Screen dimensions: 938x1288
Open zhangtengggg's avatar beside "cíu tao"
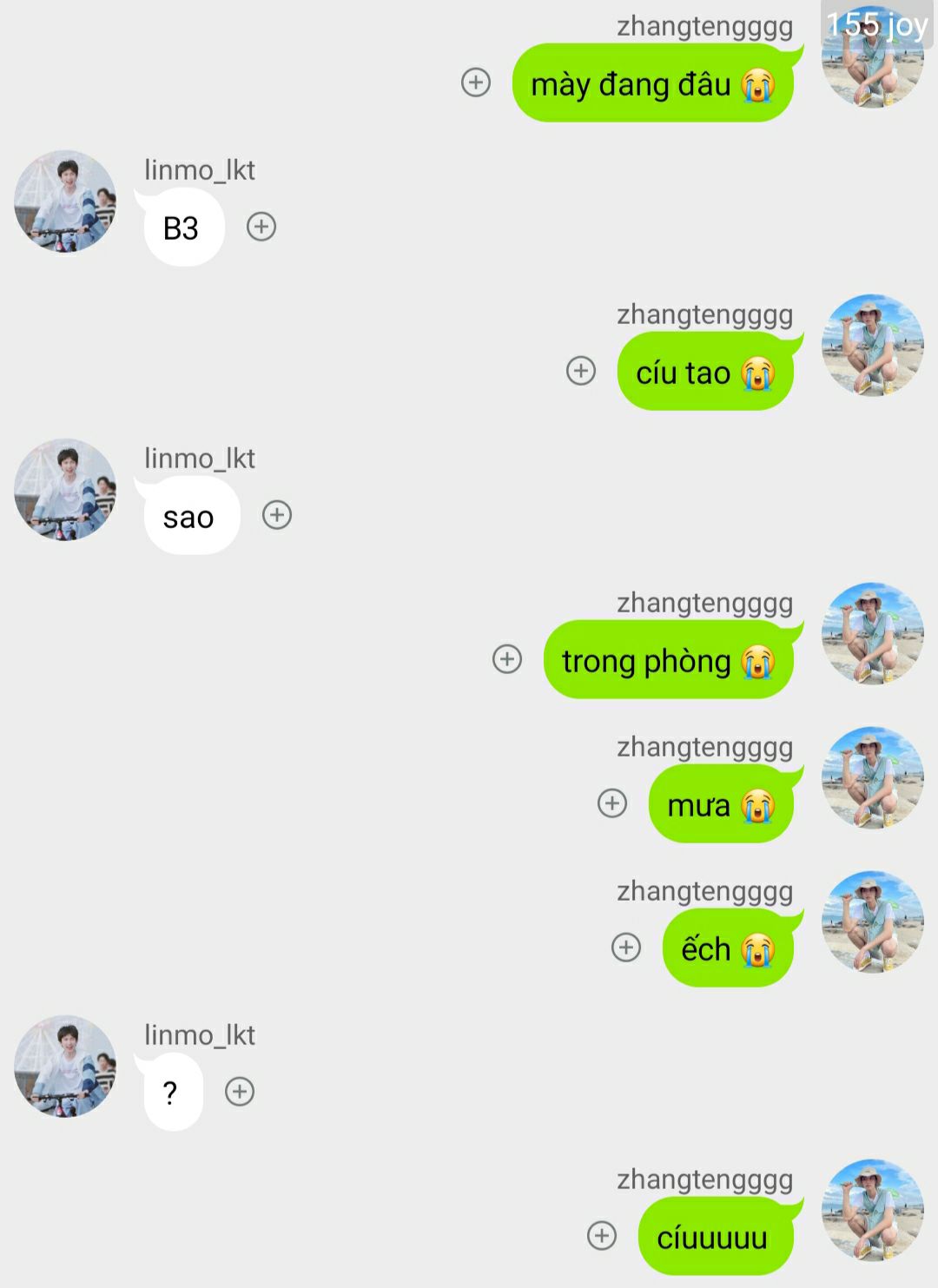[872, 346]
